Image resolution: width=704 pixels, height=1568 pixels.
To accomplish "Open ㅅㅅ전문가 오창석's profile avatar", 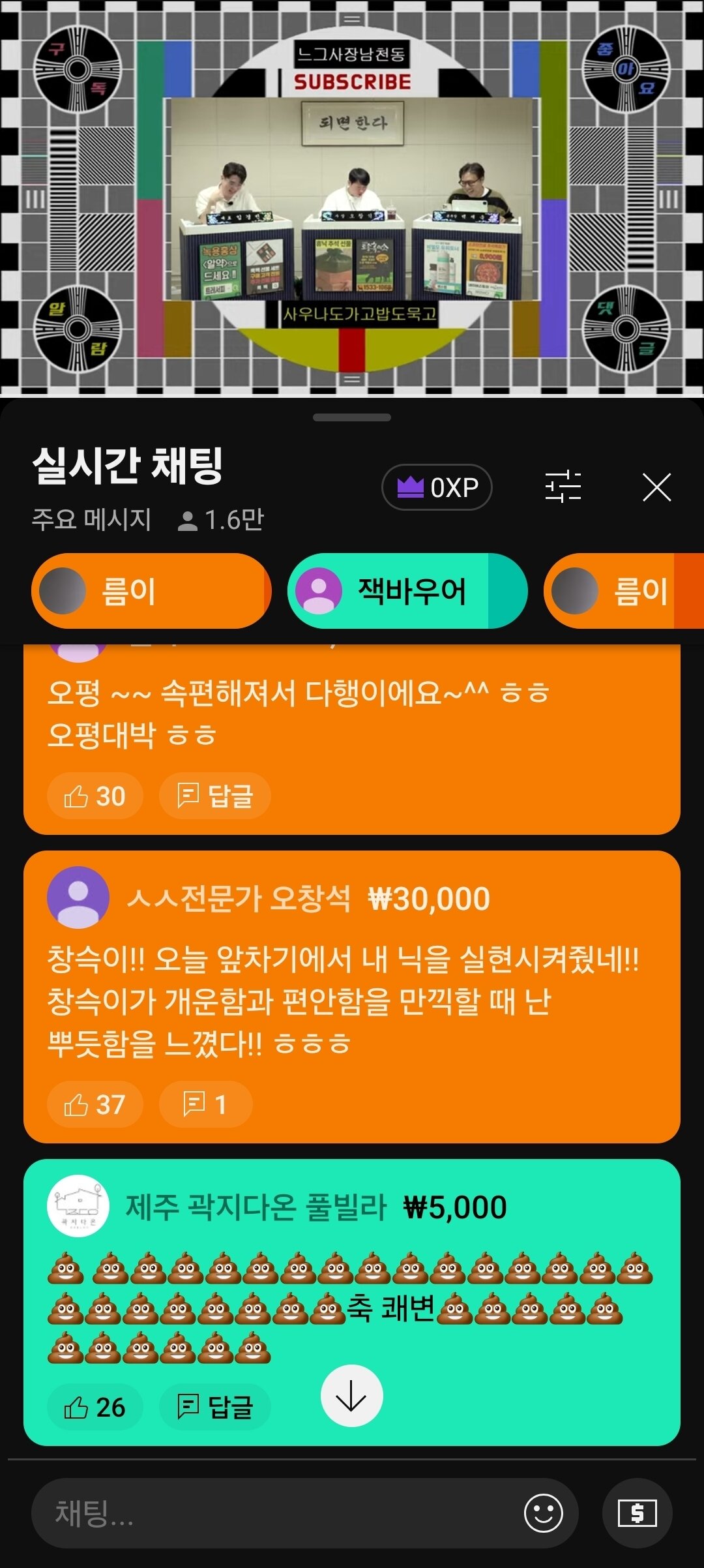I will 78,897.
